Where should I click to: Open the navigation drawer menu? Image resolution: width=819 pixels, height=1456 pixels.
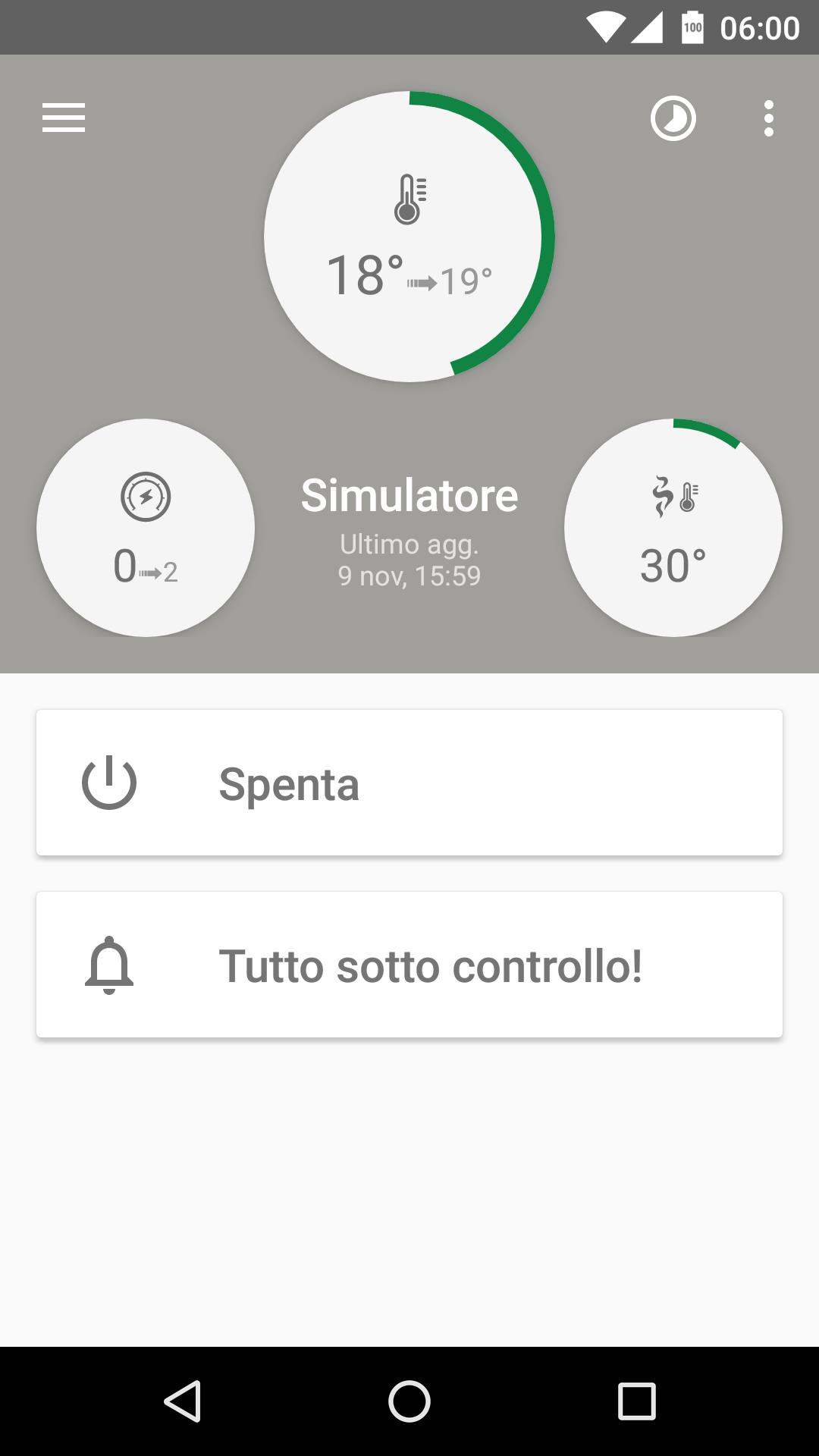[63, 118]
